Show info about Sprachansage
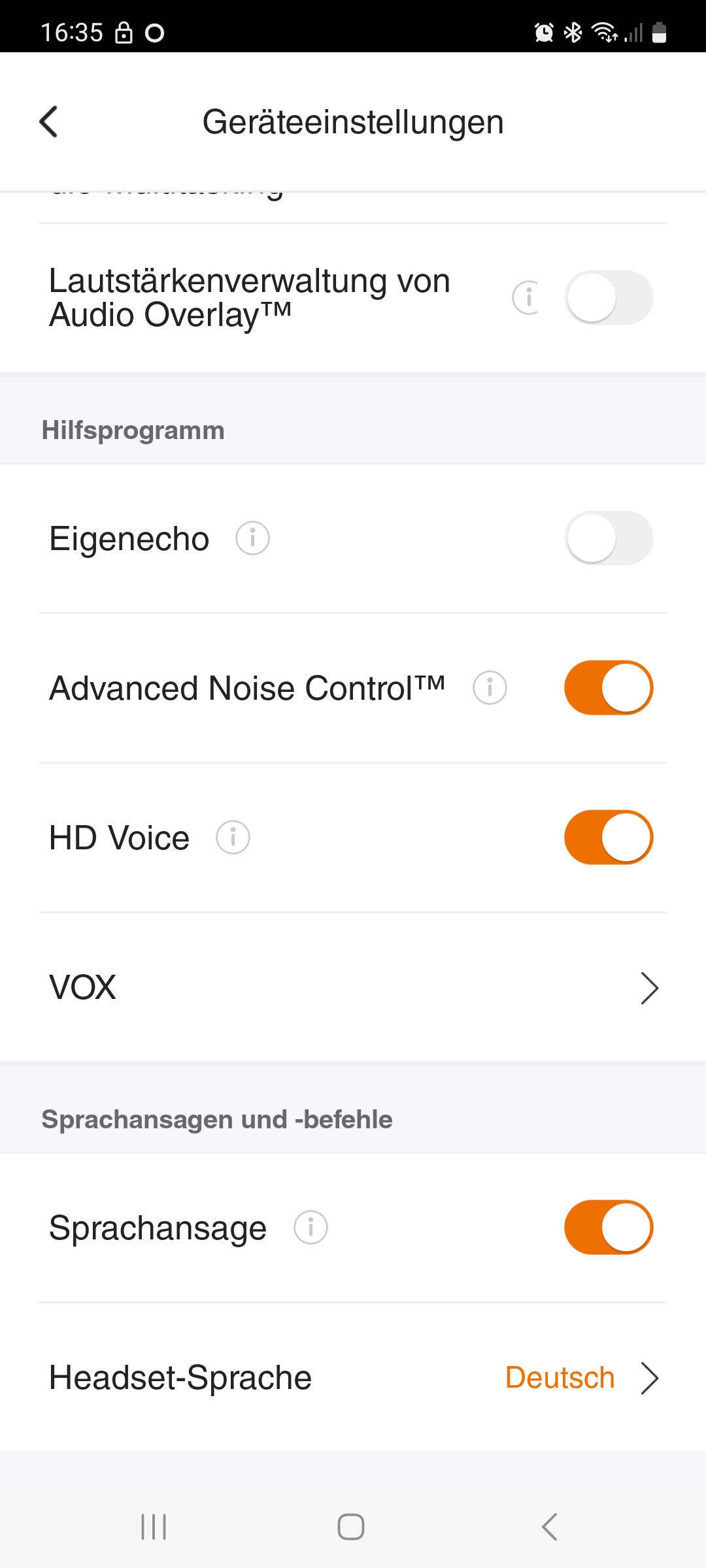This screenshot has width=706, height=1568. tap(311, 1228)
